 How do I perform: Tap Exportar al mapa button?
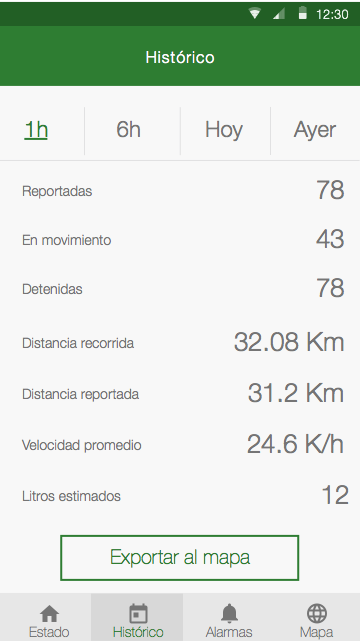pyautogui.click(x=180, y=558)
